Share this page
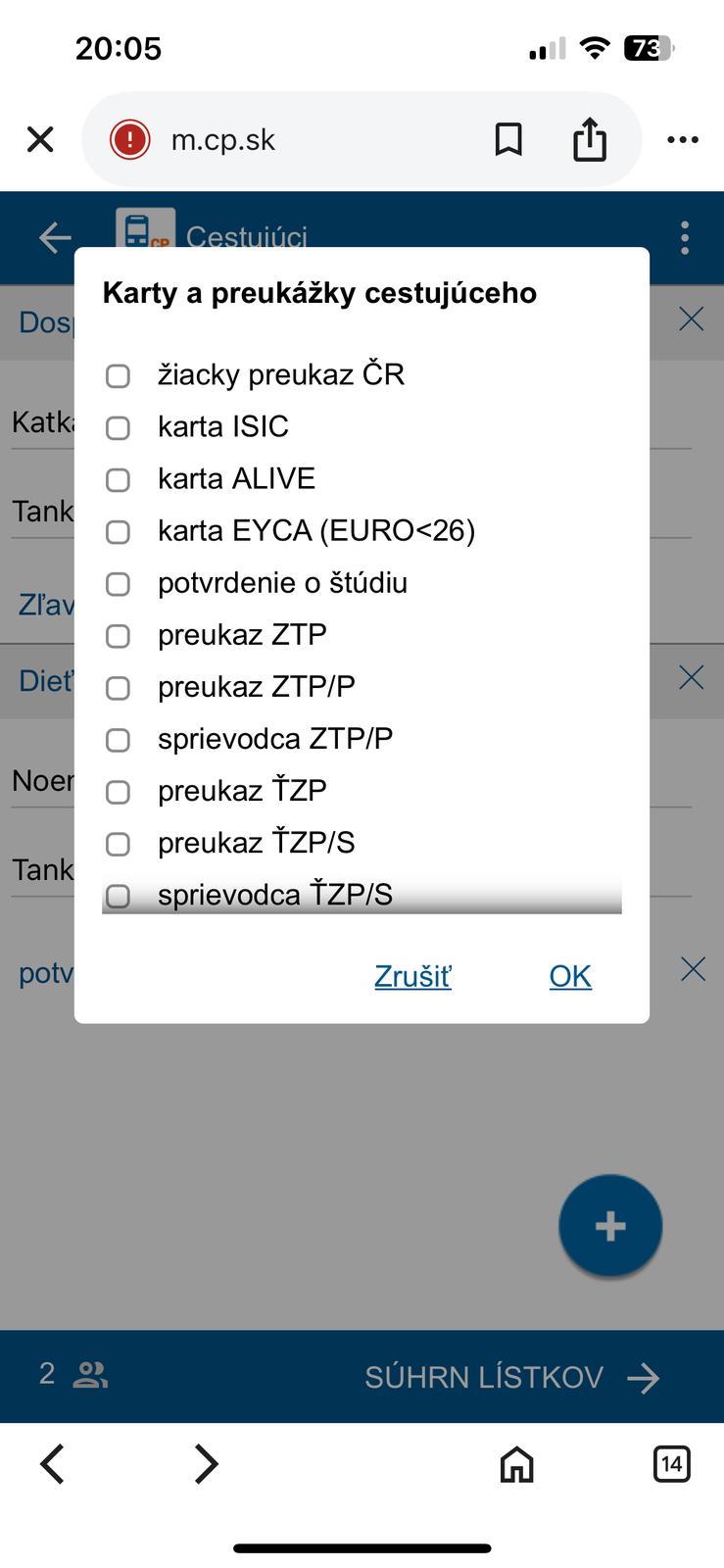The width and height of the screenshot is (724, 1568). [x=590, y=139]
